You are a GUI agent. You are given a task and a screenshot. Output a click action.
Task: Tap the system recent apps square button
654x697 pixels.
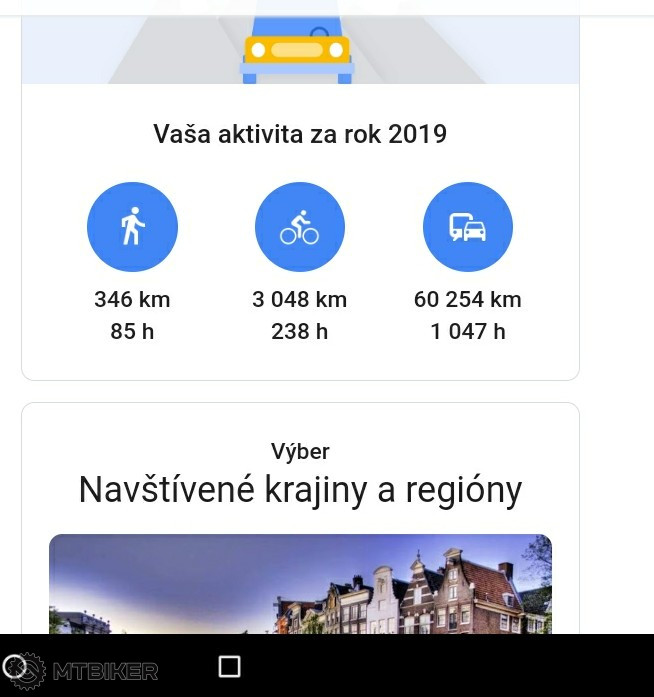click(x=229, y=666)
